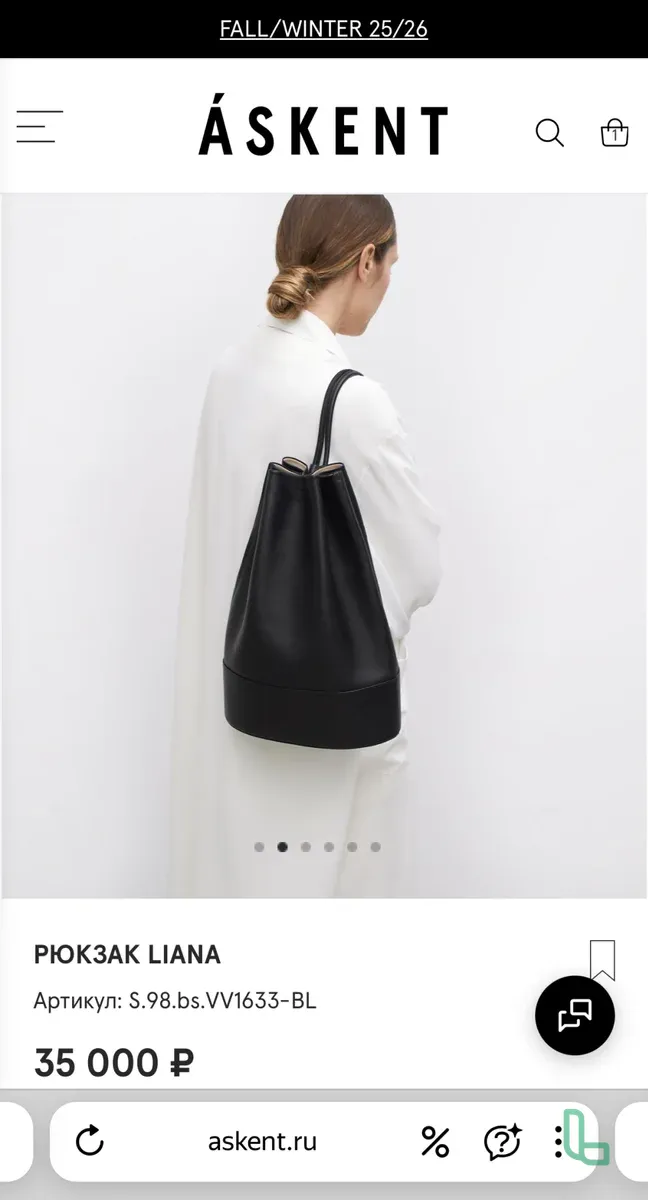Open the browser's percent discounts icon
This screenshot has height=1200, width=648.
pos(435,1141)
